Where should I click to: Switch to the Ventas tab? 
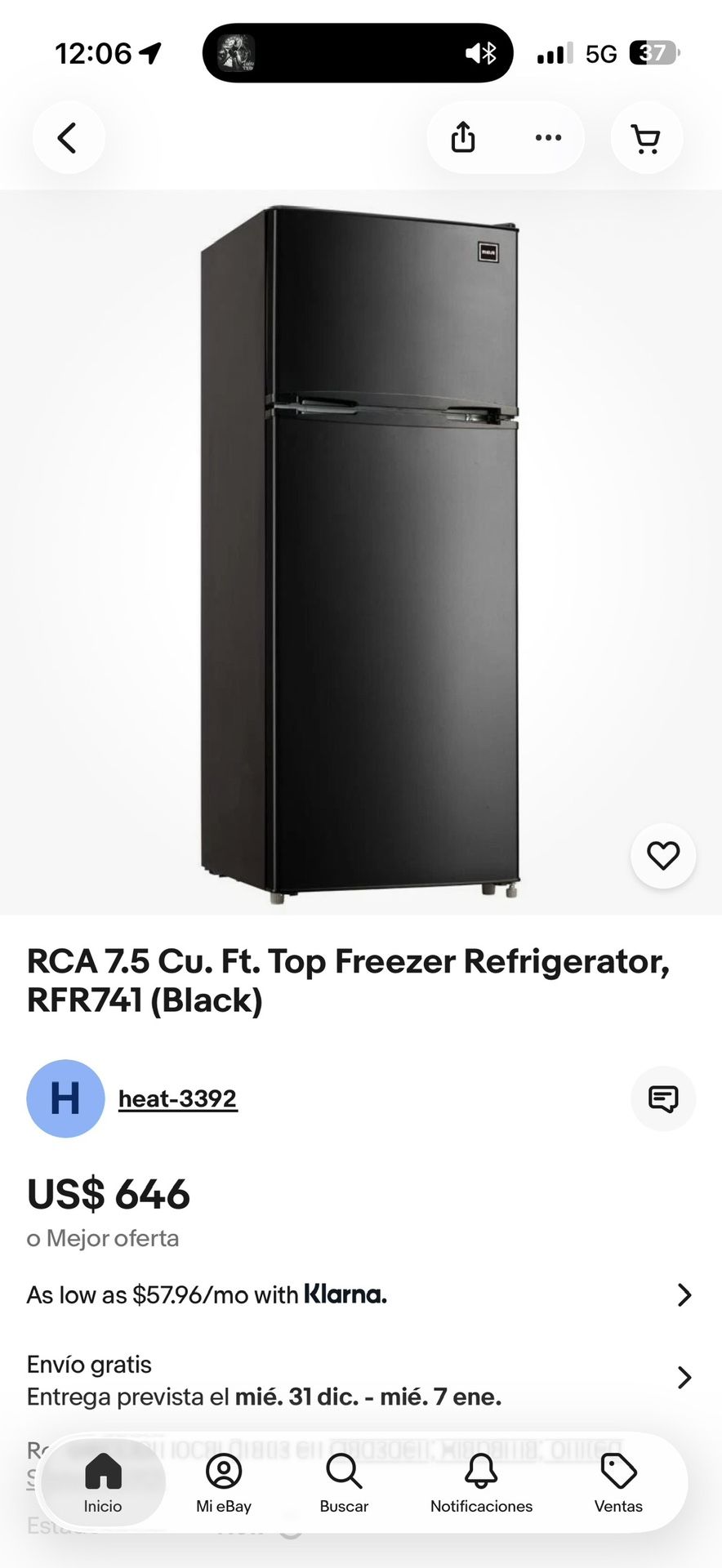pyautogui.click(x=618, y=1482)
